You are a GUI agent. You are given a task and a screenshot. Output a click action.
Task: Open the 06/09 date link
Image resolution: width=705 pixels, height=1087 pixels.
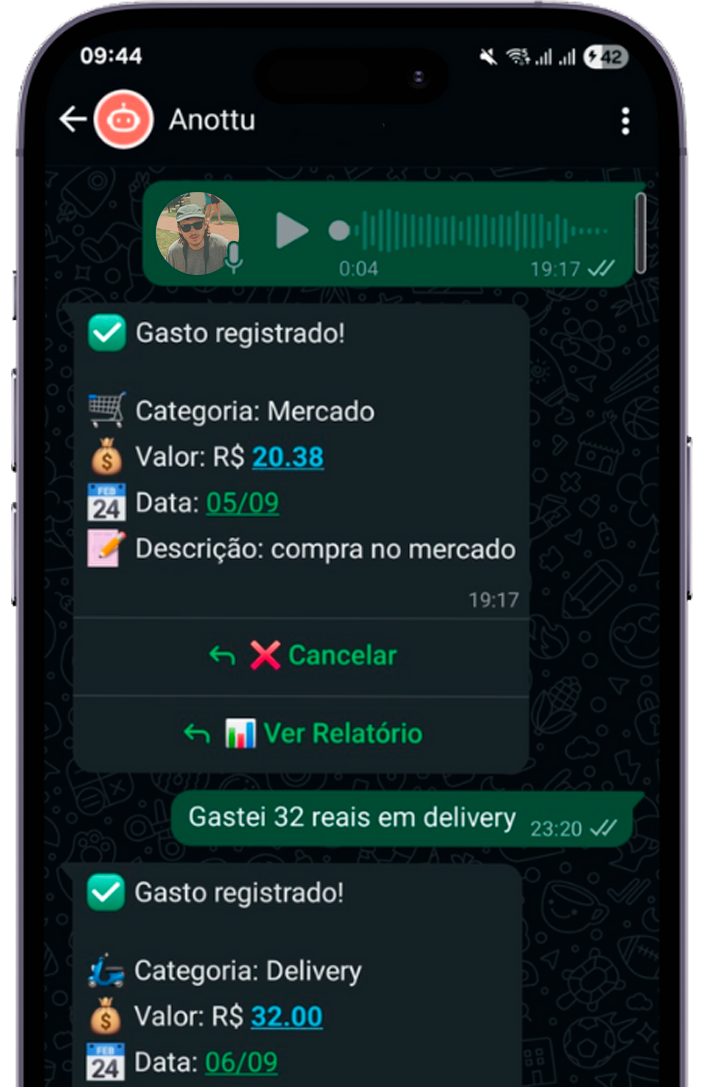pos(241,1062)
